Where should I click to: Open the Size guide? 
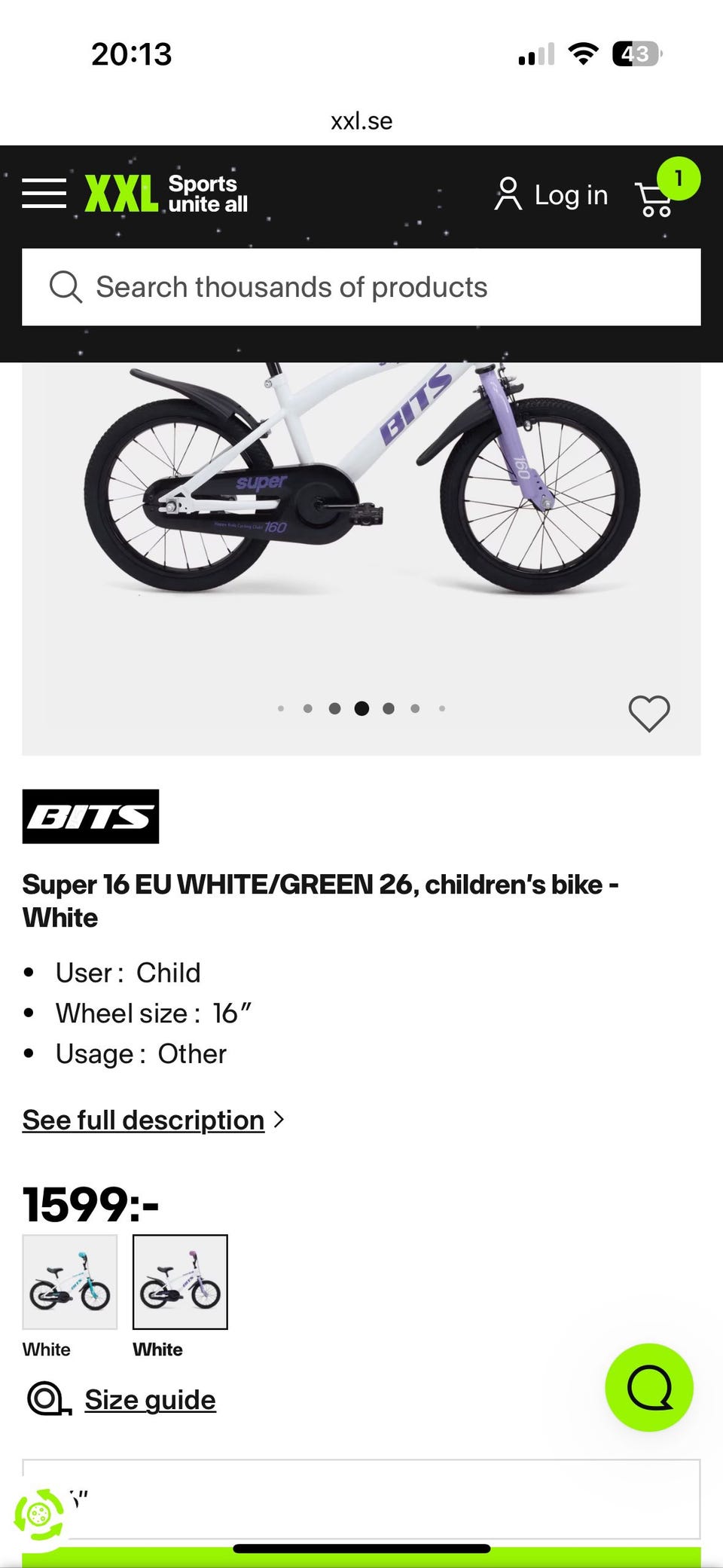pyautogui.click(x=150, y=1400)
